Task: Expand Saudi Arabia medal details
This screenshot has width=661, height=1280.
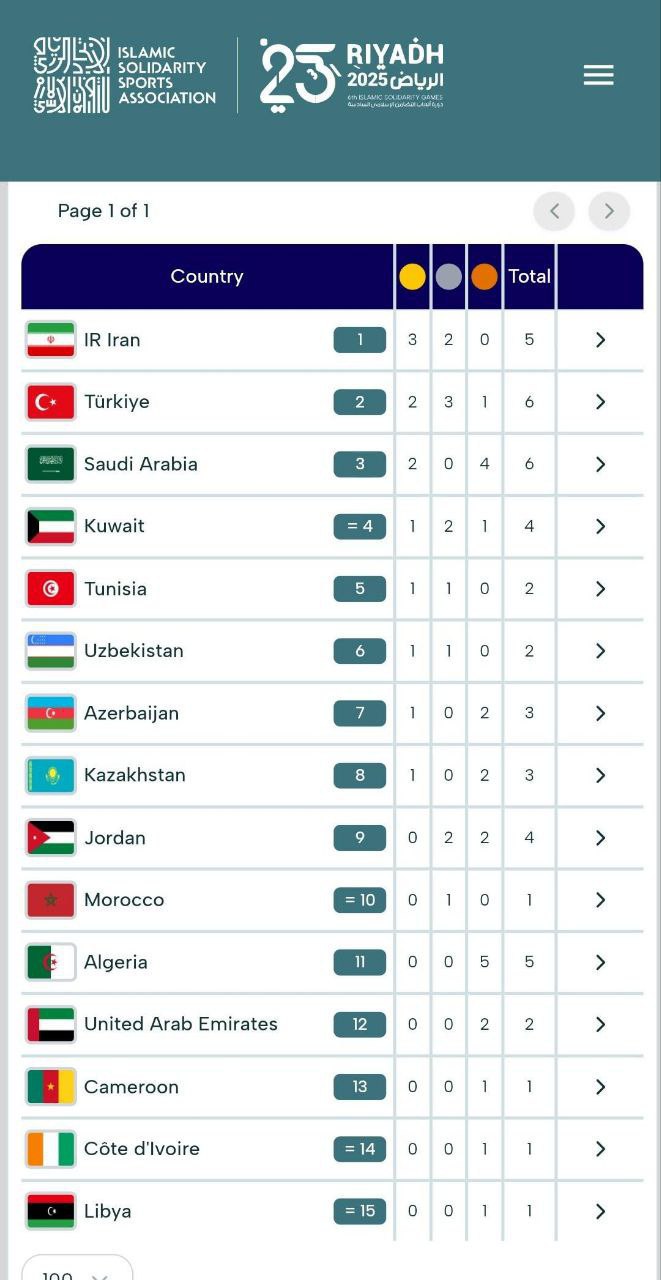Action: [x=600, y=464]
